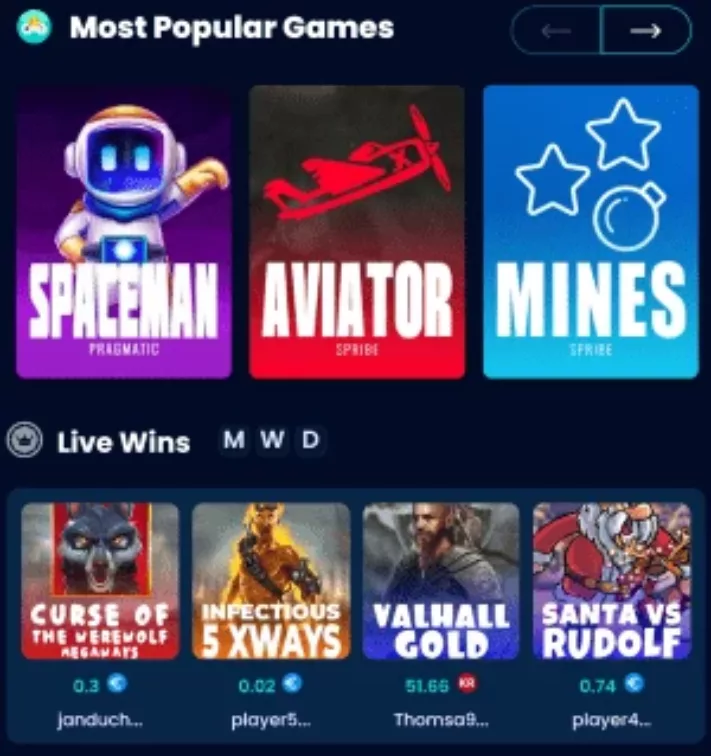Go to the previous popular games
Viewport: 711px width, 756px height.
pos(556,30)
